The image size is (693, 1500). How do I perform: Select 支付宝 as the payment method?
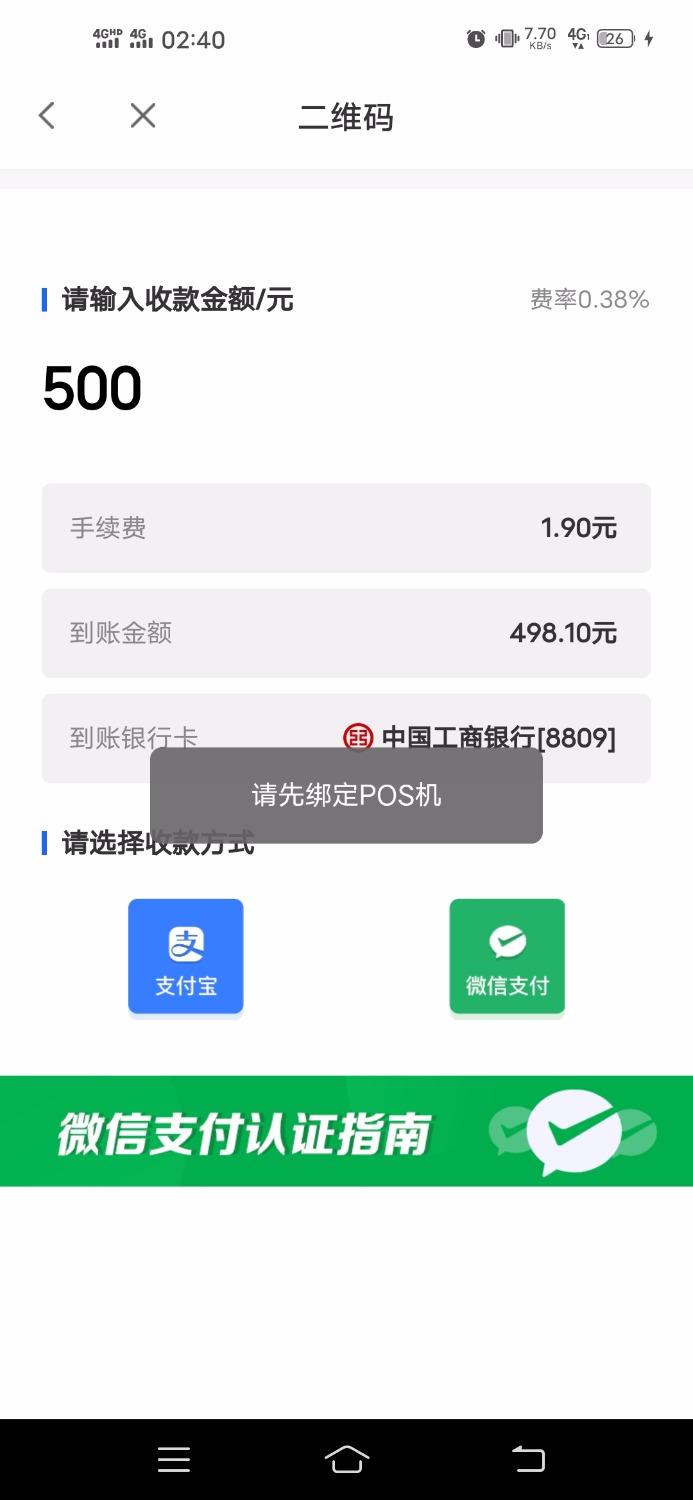(186, 957)
